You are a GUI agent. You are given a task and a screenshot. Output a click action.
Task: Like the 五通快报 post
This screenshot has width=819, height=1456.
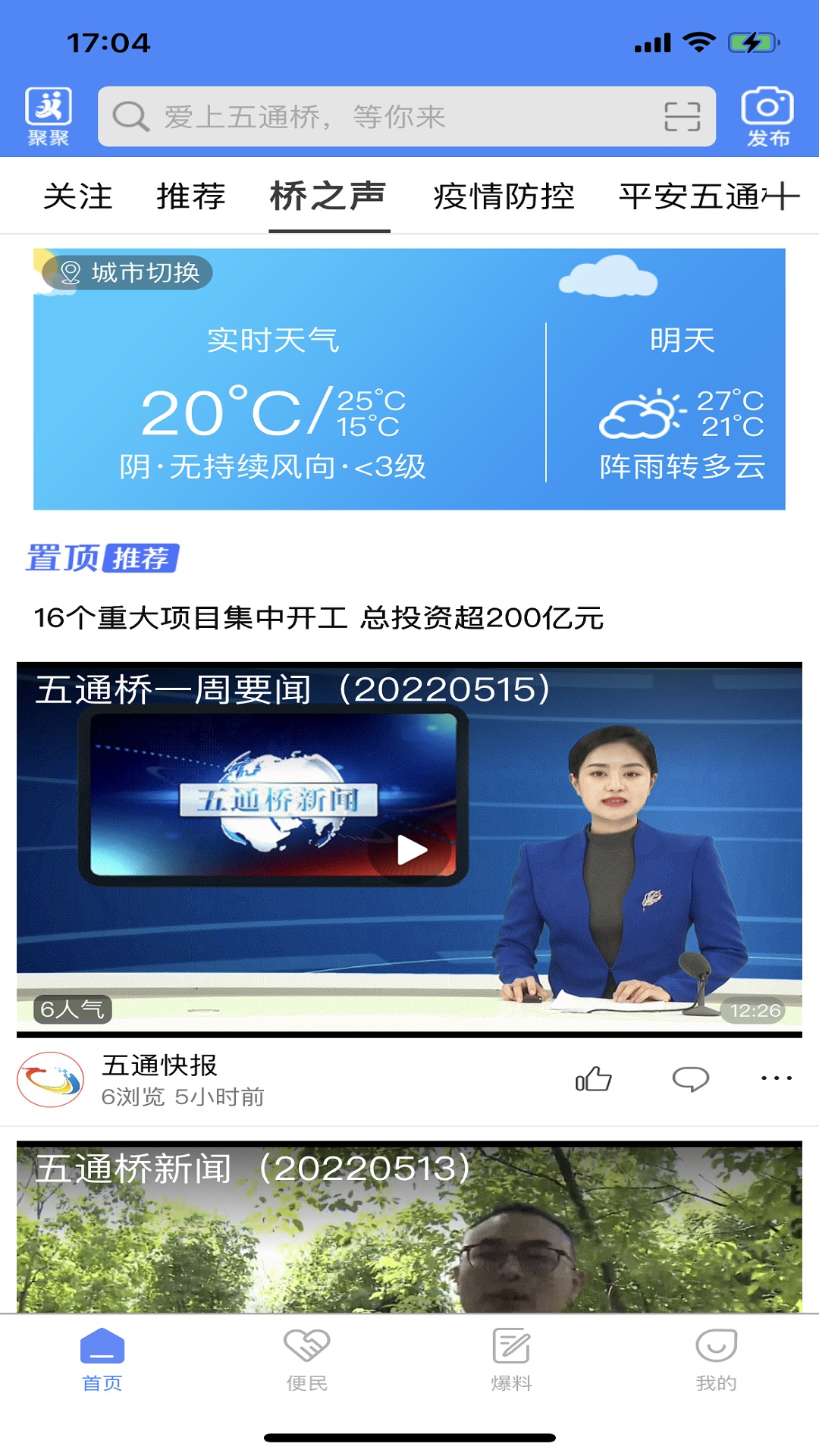pyautogui.click(x=595, y=1080)
